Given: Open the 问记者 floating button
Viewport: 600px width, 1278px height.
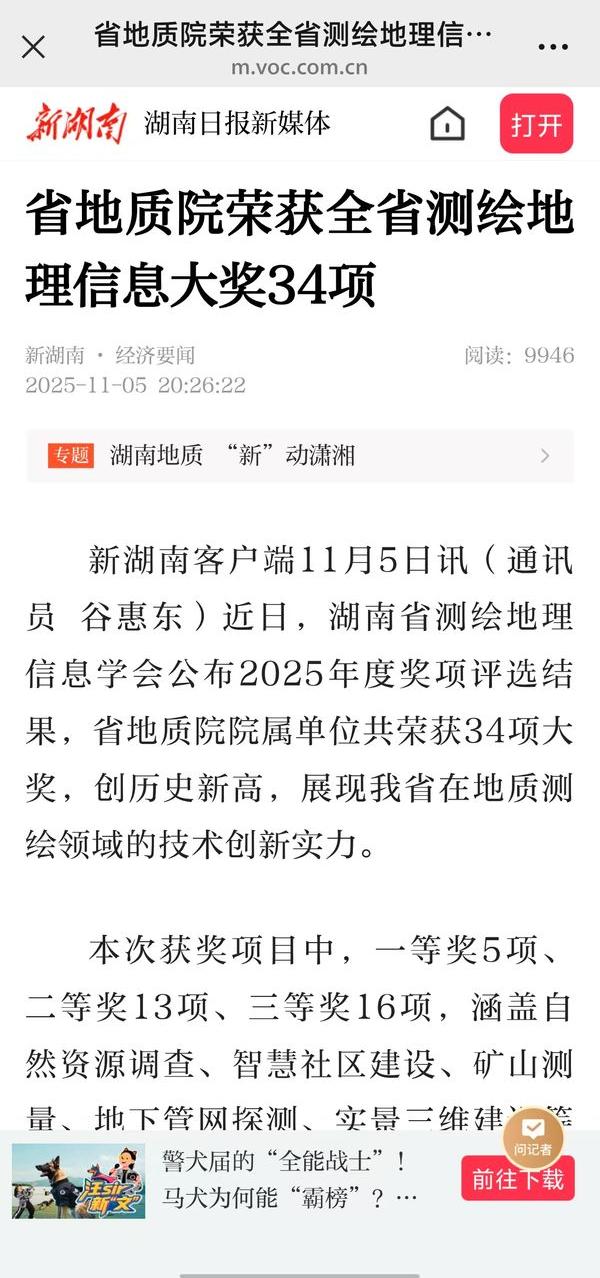Looking at the screenshot, I should coord(533,1136).
